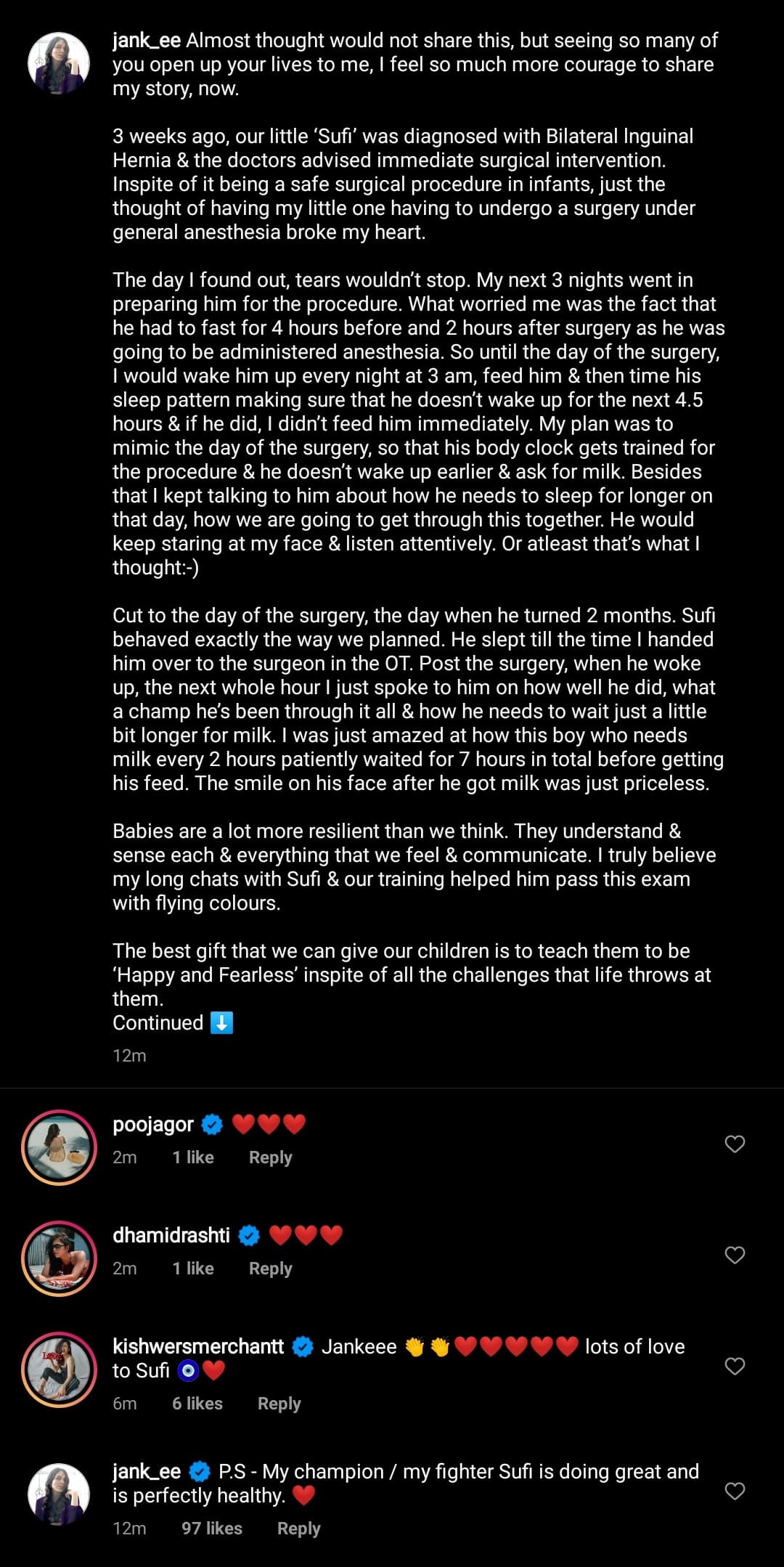Like jank_ee's P.S comment

[x=735, y=1491]
